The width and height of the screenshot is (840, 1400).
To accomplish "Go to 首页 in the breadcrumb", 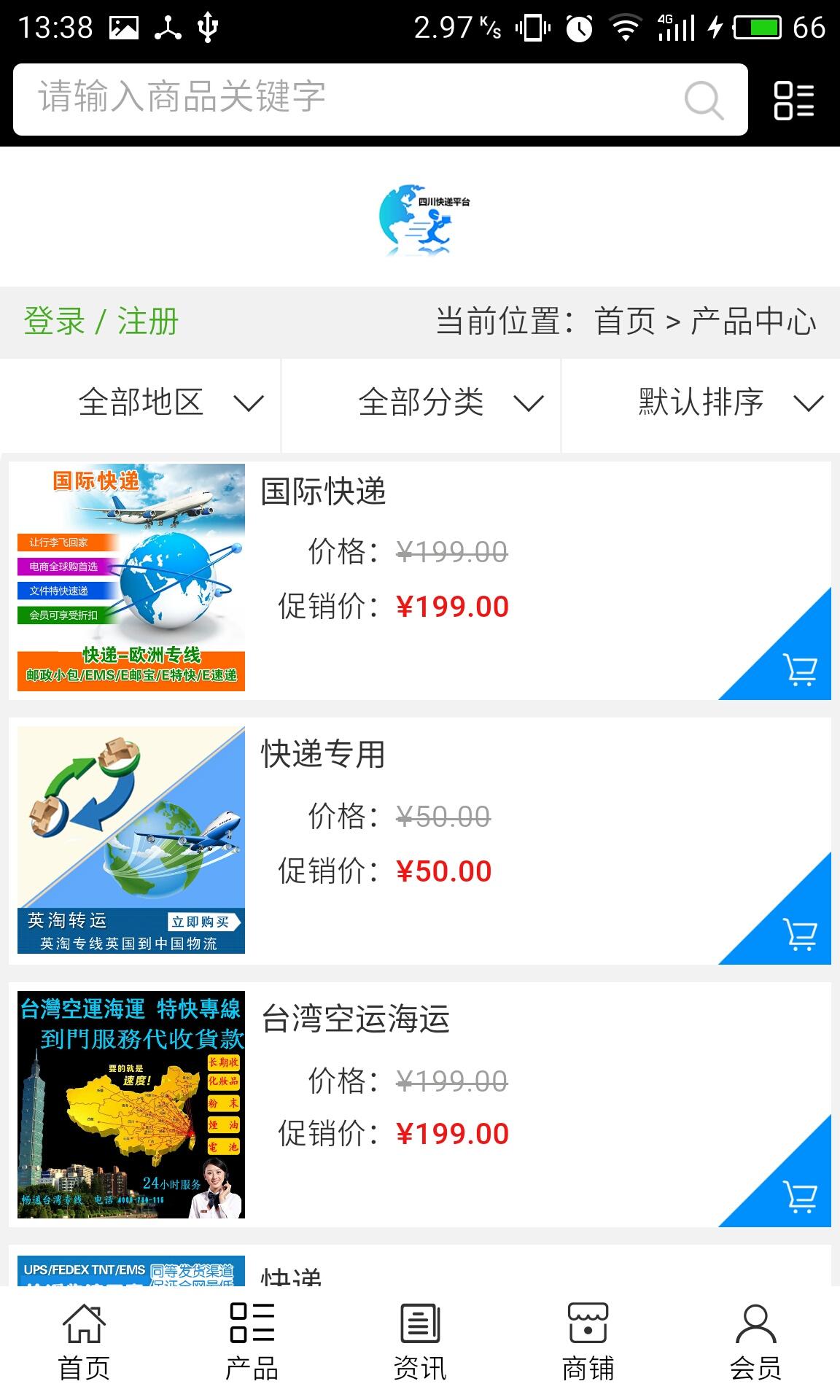I will click(x=625, y=322).
